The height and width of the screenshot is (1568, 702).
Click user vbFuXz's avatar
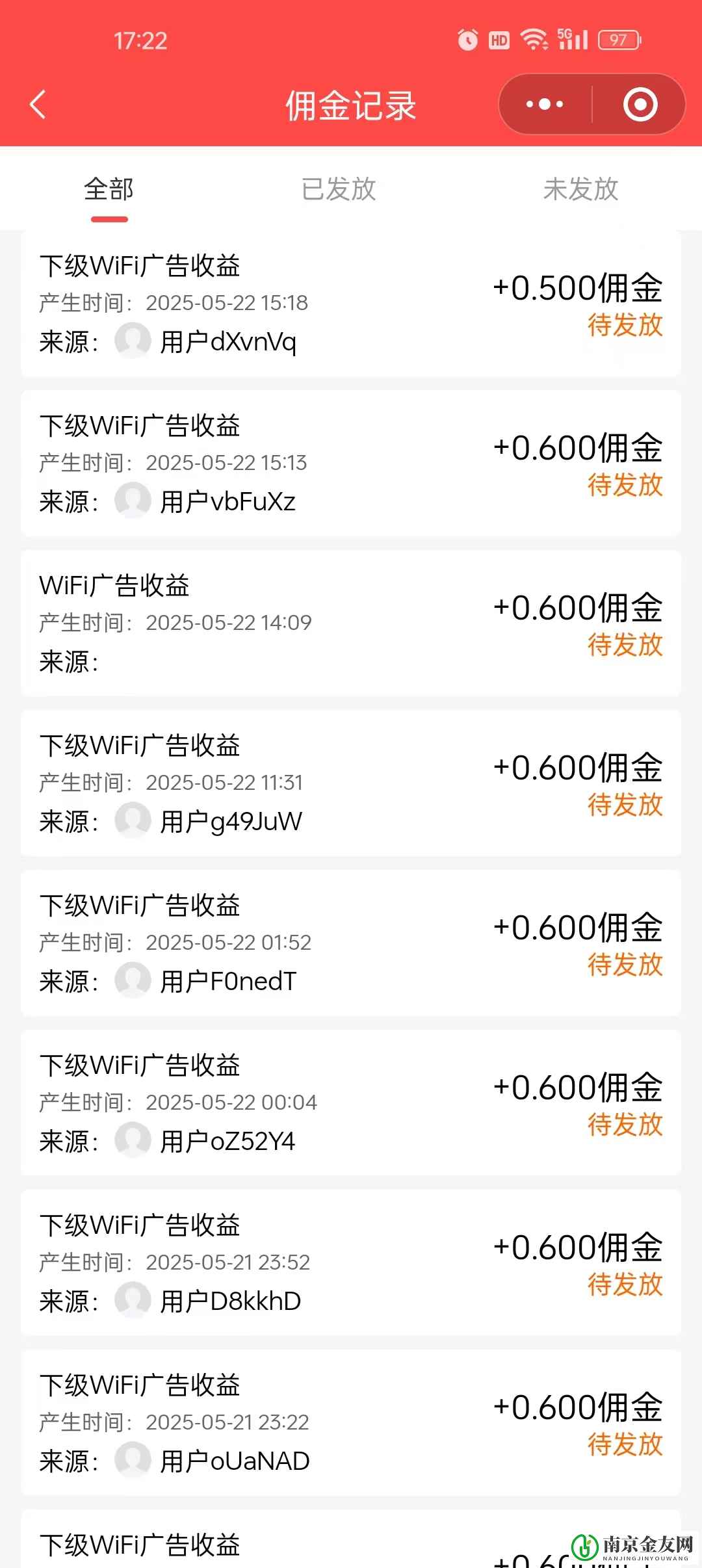click(x=132, y=501)
